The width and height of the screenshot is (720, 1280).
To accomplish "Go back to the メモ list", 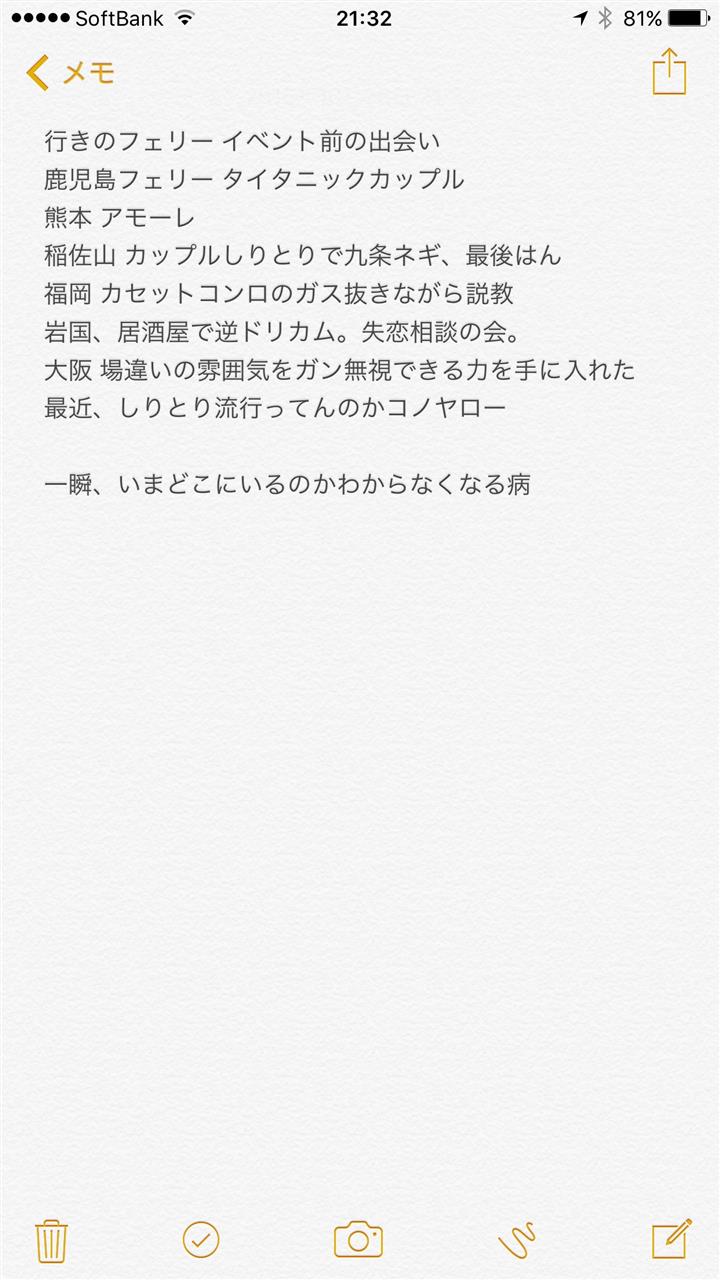I will coord(70,72).
